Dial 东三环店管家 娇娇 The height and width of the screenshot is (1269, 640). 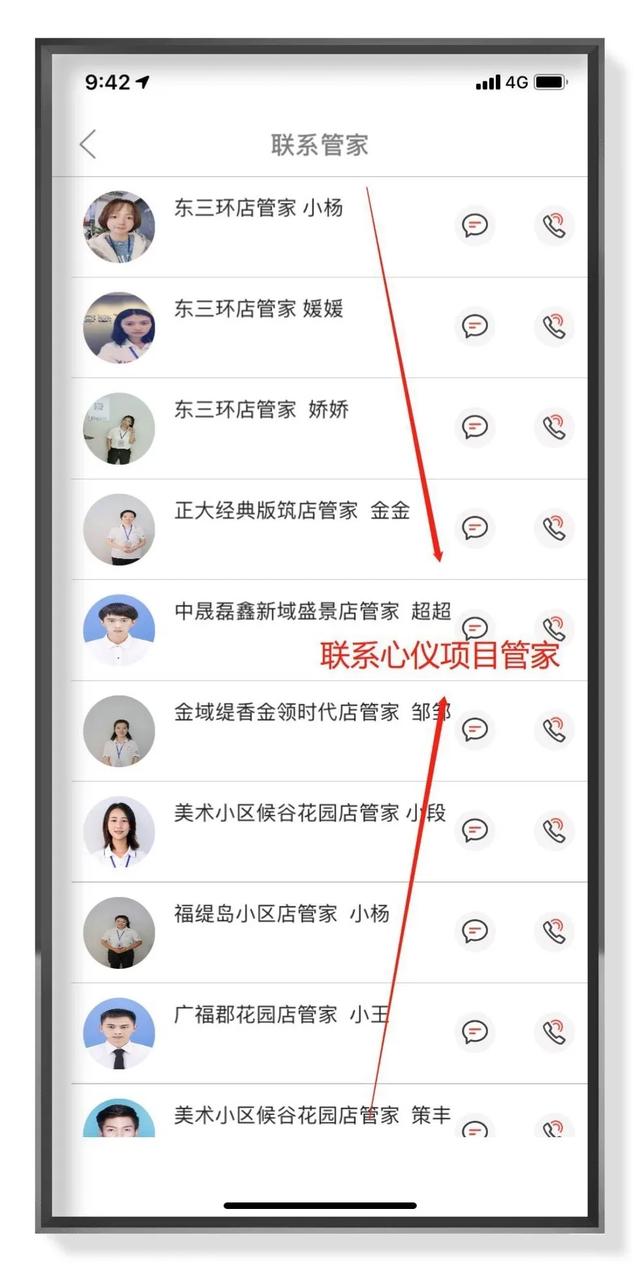click(554, 427)
